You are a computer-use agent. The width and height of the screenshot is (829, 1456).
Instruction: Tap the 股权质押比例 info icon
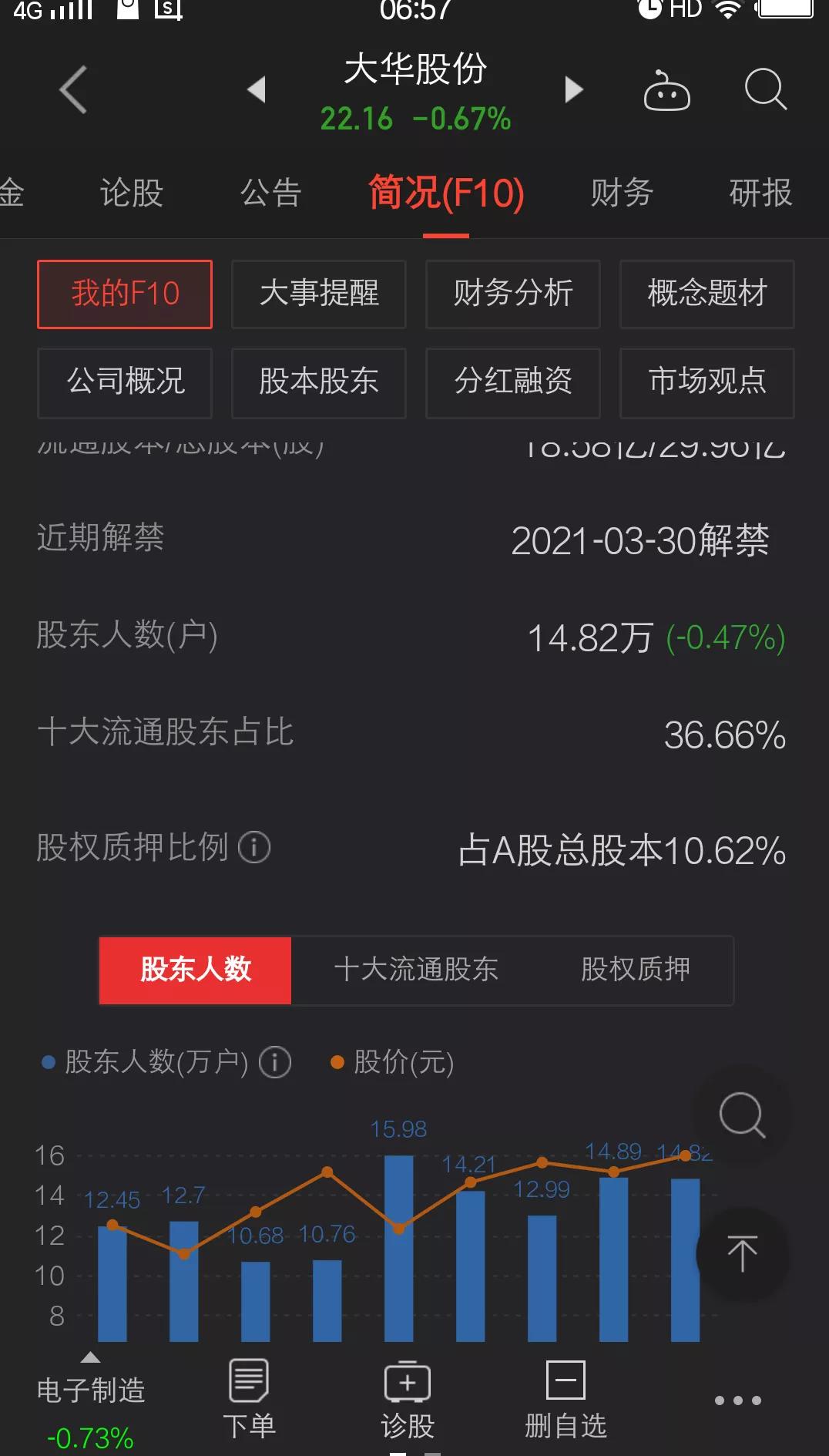point(253,848)
